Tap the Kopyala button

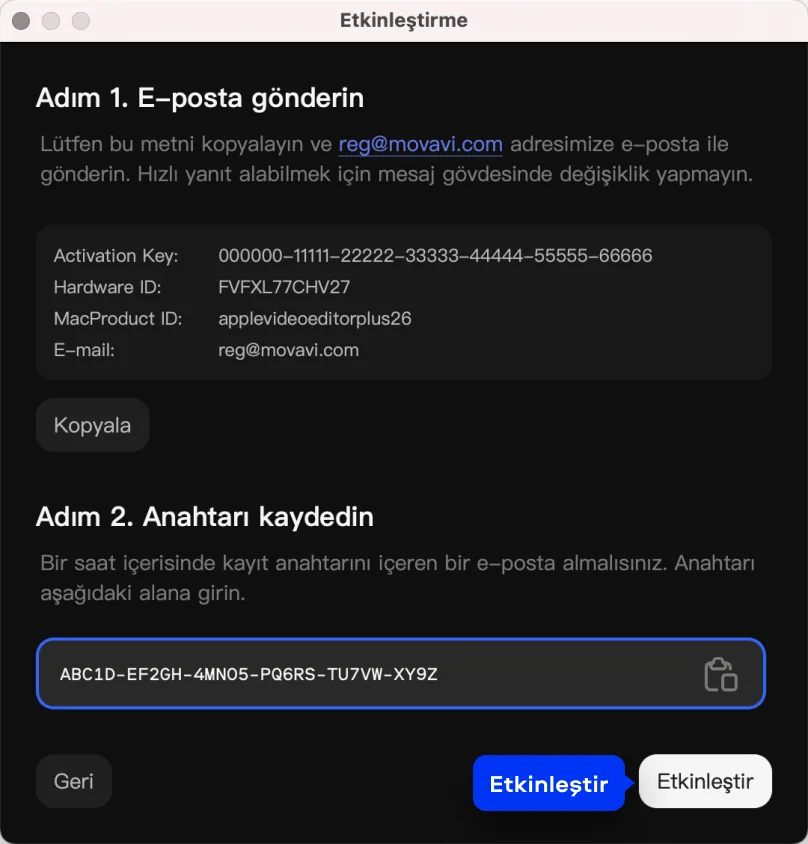tap(92, 425)
